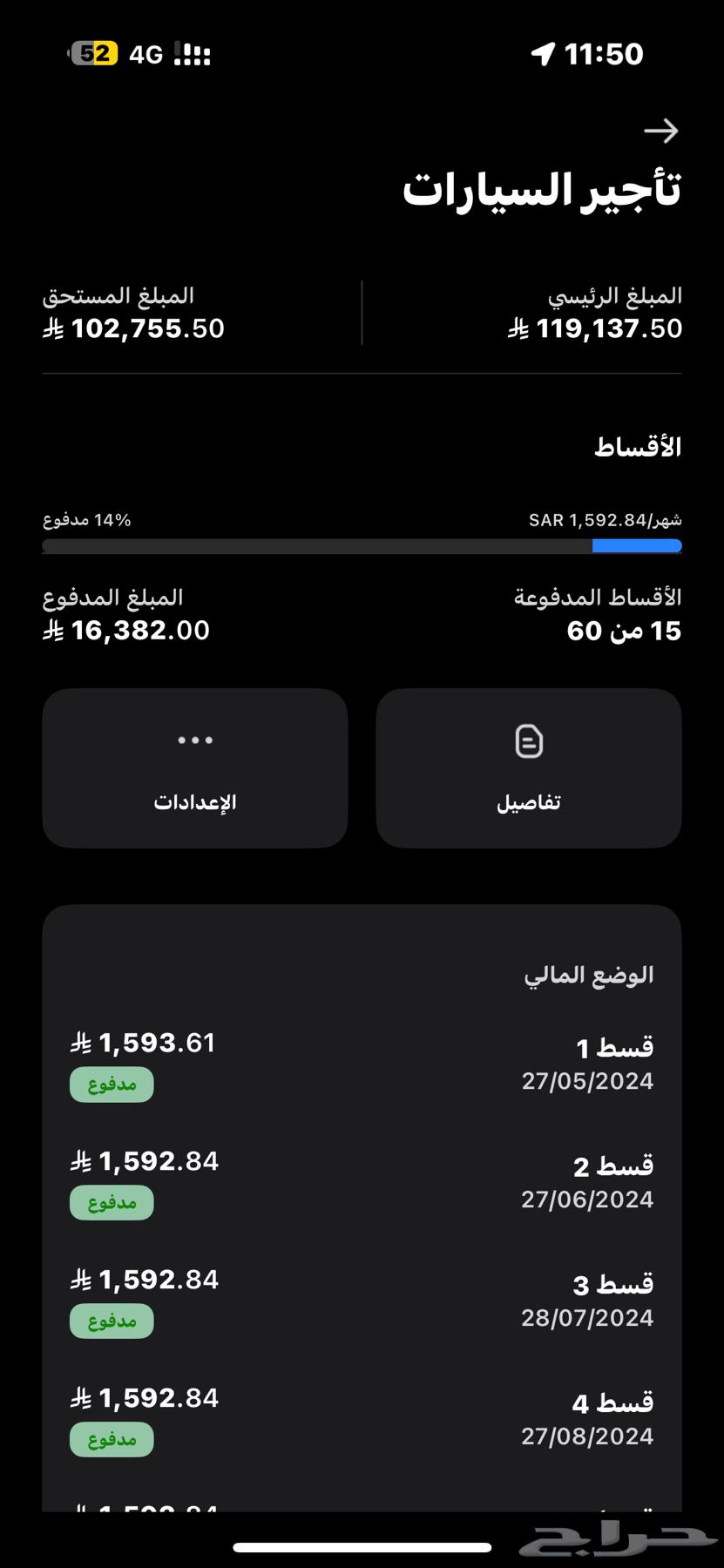Screen dimensions: 724x1568
Task: Go back using the arrow icon
Action: 660,131
